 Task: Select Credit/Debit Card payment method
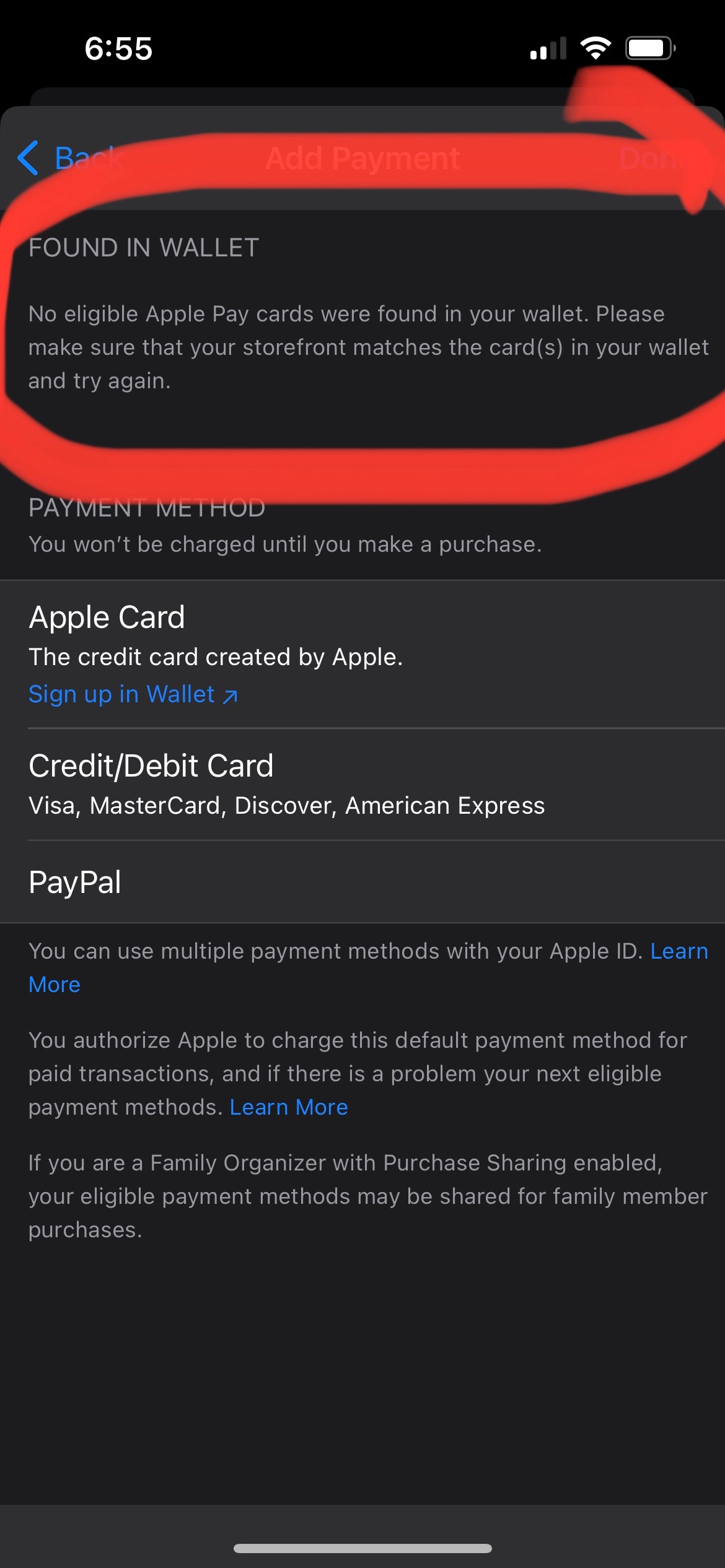point(362,784)
